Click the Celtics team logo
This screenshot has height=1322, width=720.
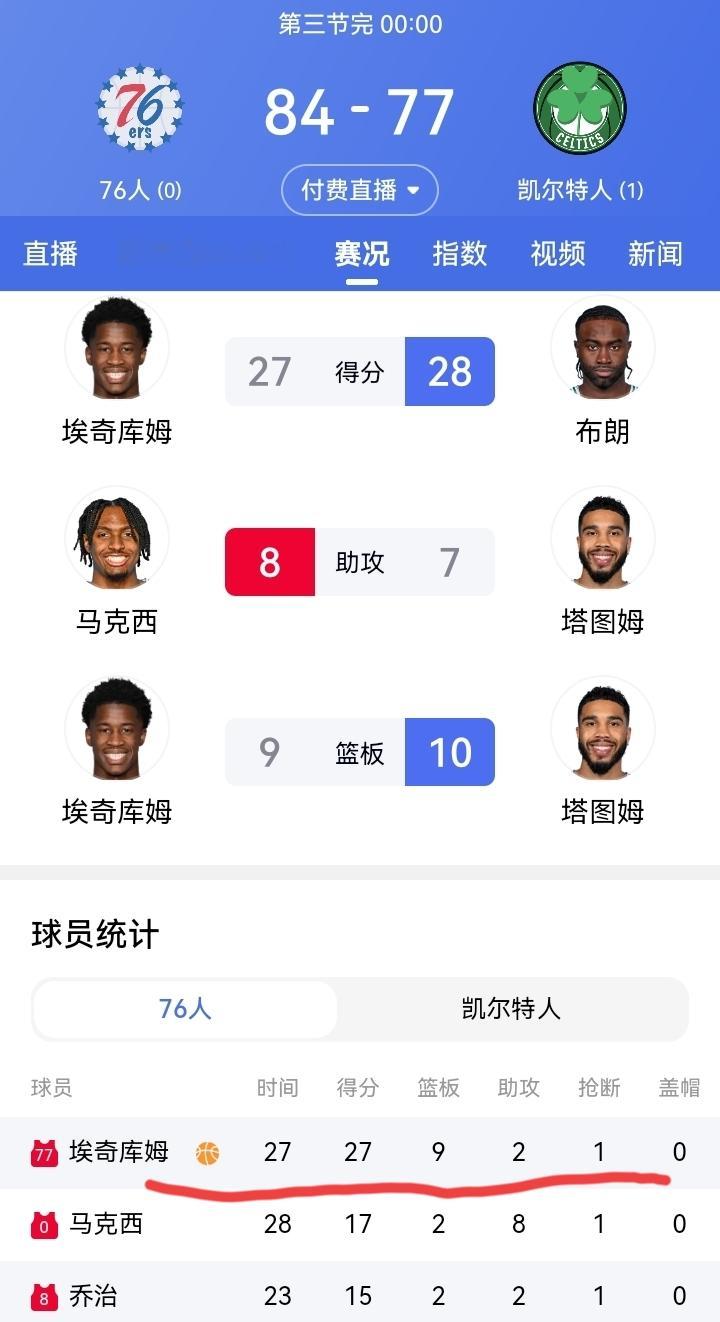(x=578, y=108)
